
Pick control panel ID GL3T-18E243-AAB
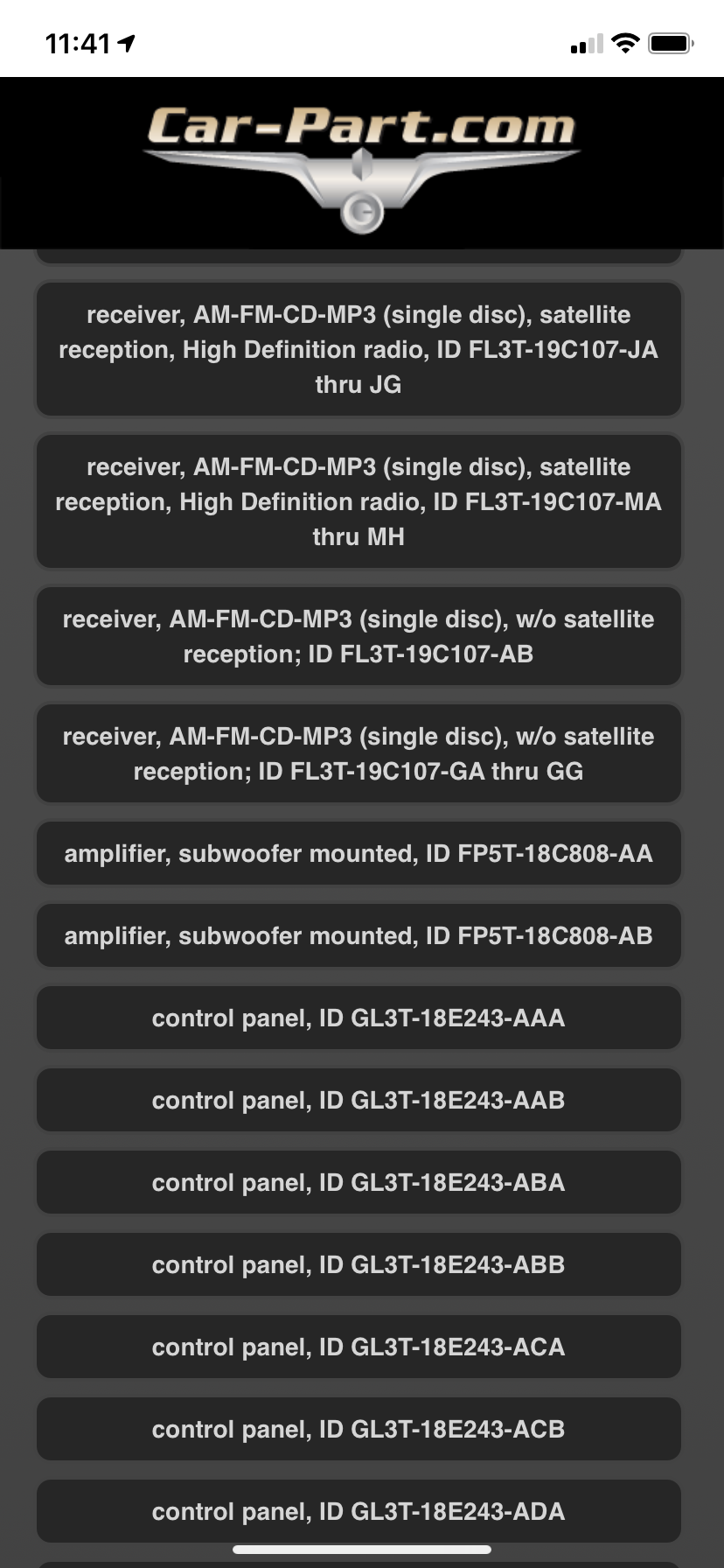tap(359, 1100)
